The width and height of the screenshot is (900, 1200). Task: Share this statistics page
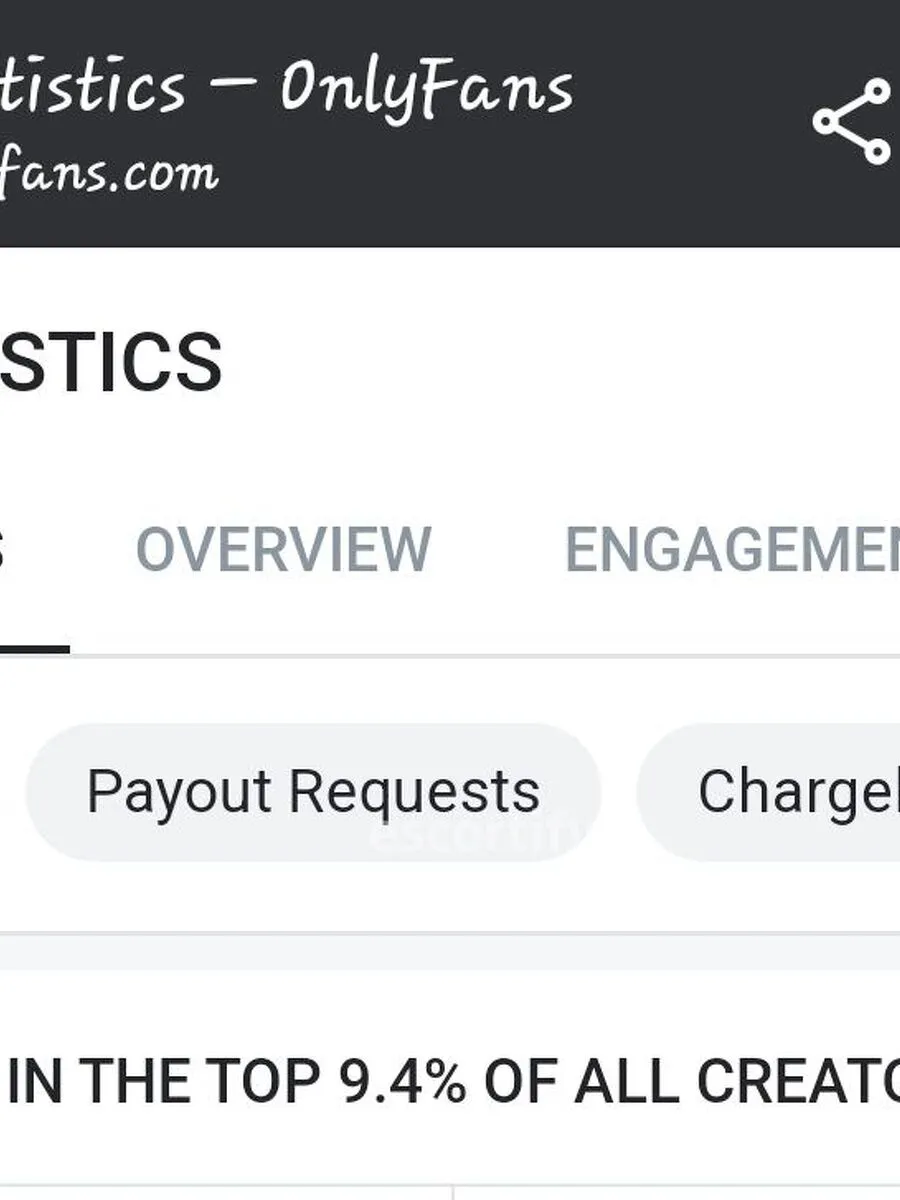click(851, 122)
